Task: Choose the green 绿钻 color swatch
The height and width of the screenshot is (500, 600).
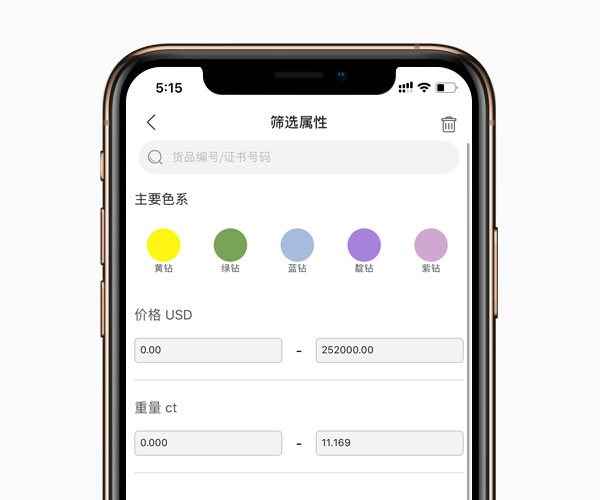Action: (231, 245)
